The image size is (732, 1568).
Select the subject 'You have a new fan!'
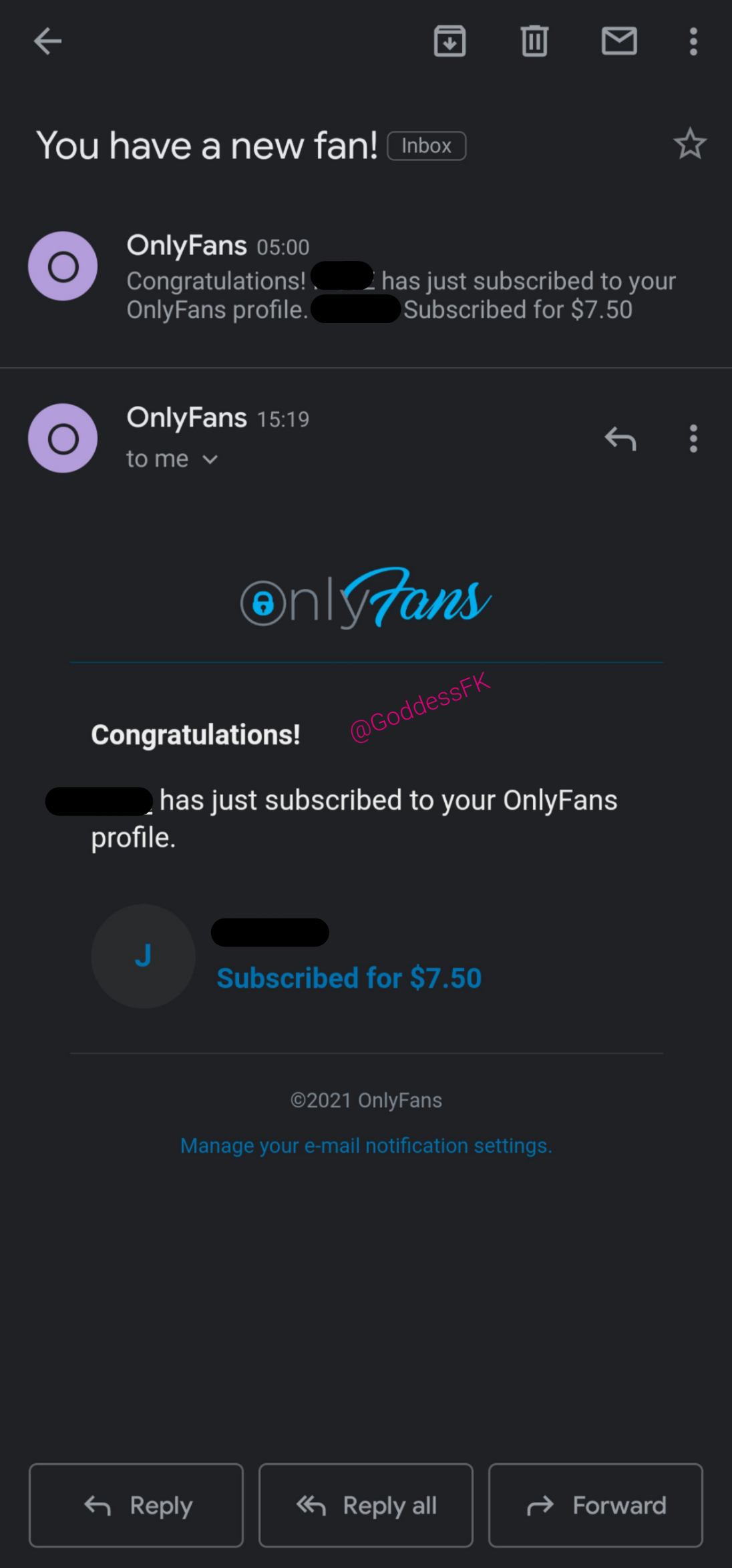pyautogui.click(x=207, y=145)
